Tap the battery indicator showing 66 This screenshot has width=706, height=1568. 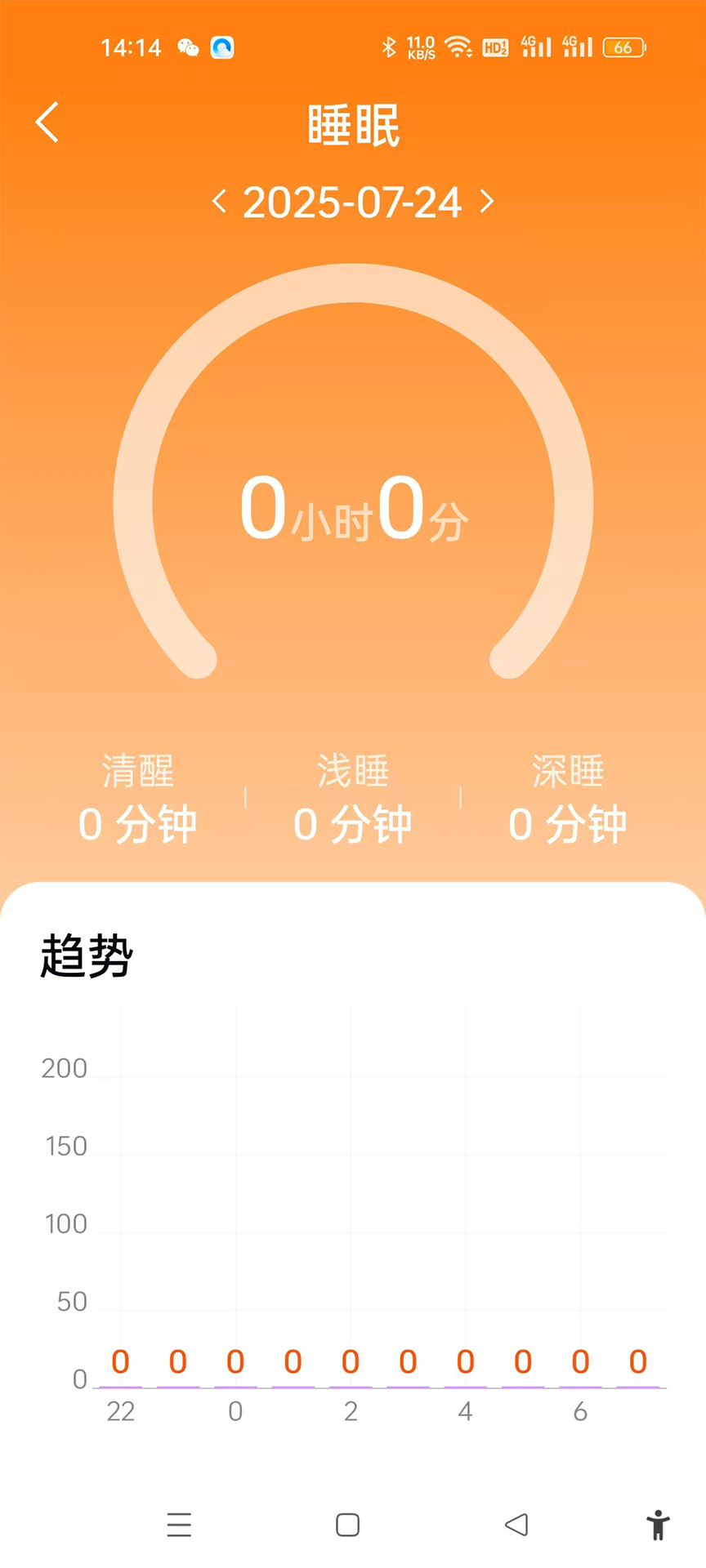click(x=623, y=47)
